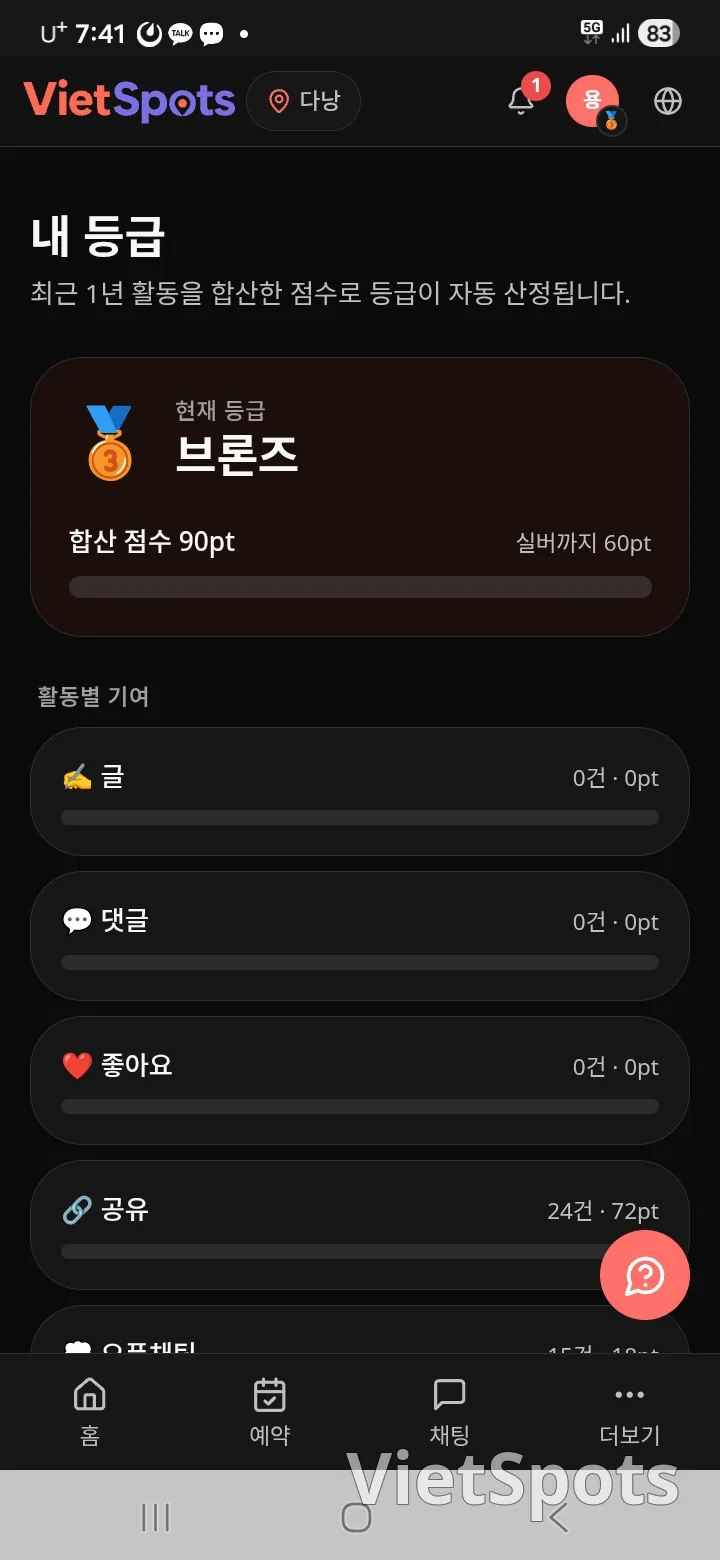
Task: Open the help chat floating button
Action: pyautogui.click(x=645, y=1275)
